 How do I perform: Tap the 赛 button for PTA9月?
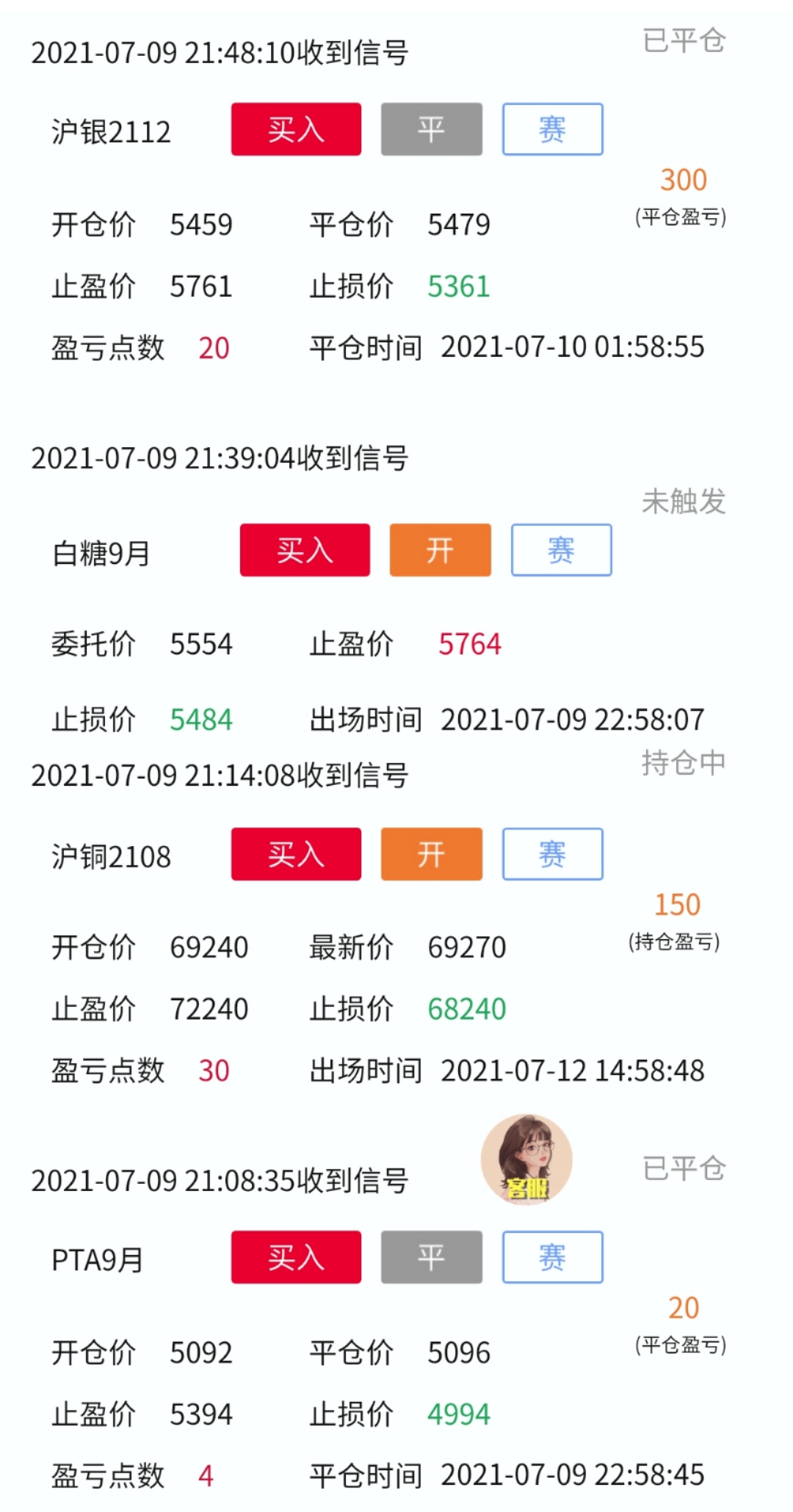[x=552, y=1257]
